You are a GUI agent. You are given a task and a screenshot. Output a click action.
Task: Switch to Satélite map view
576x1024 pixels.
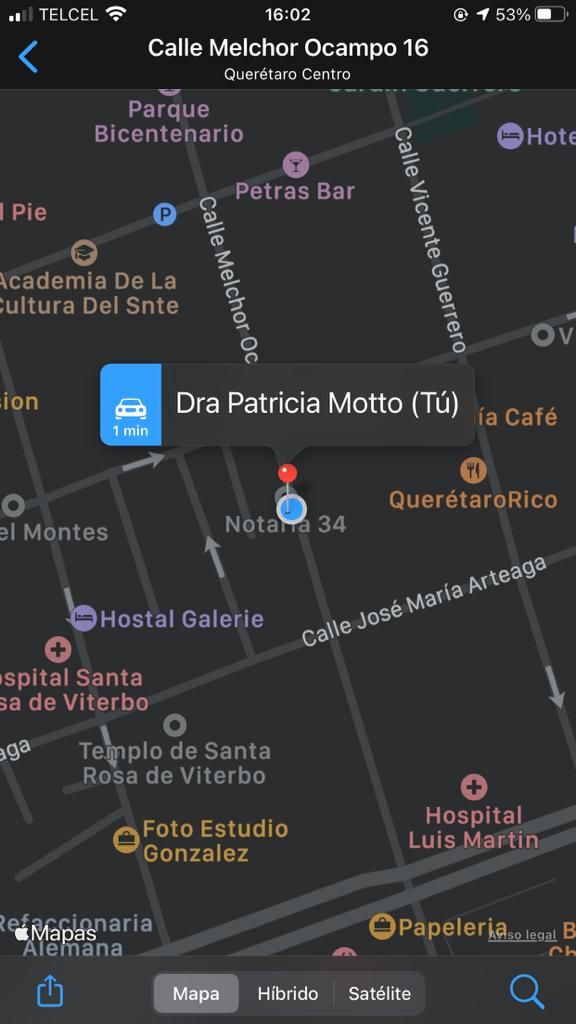(379, 994)
